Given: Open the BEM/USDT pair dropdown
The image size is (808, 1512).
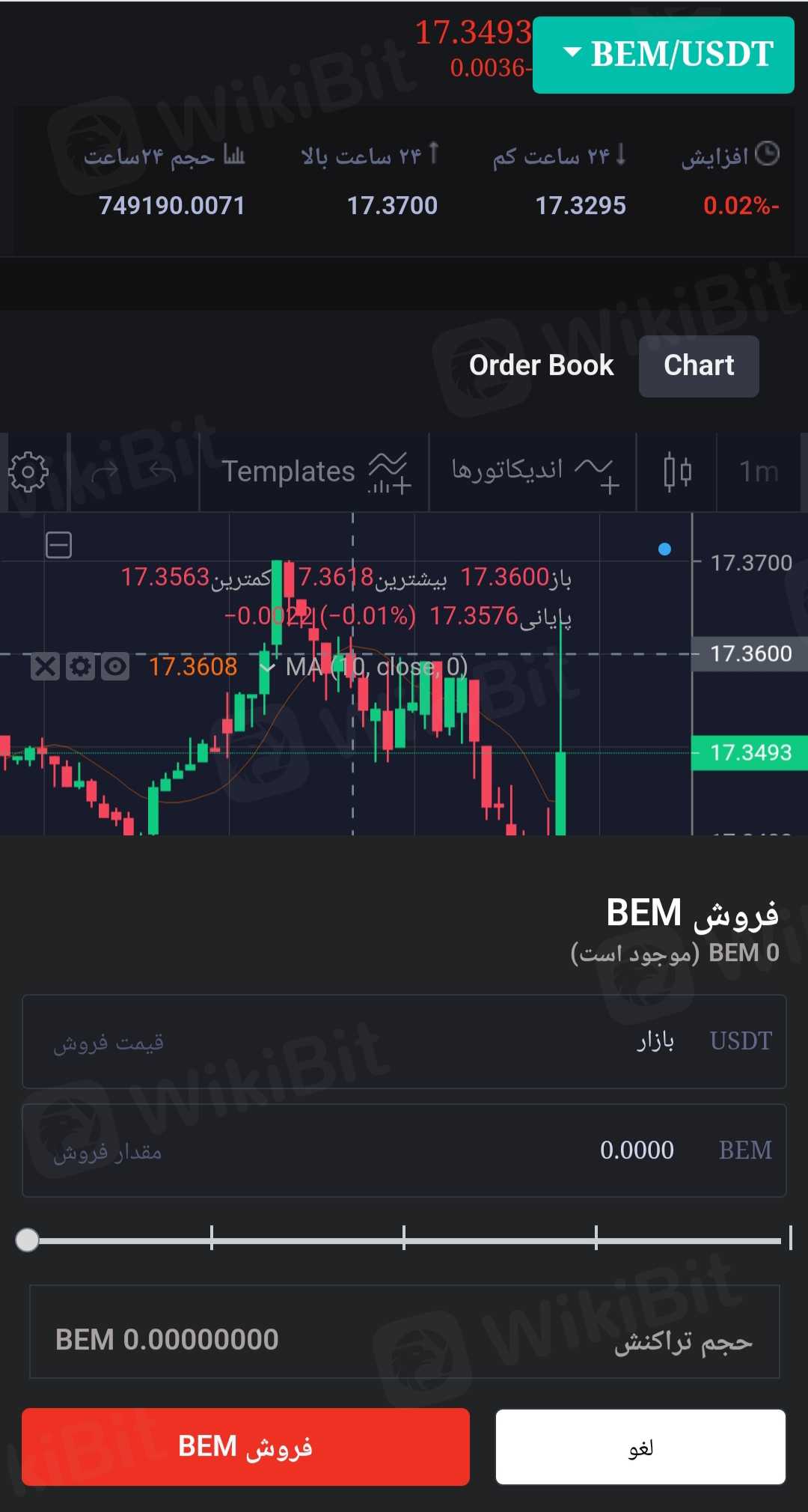Looking at the screenshot, I should (664, 55).
